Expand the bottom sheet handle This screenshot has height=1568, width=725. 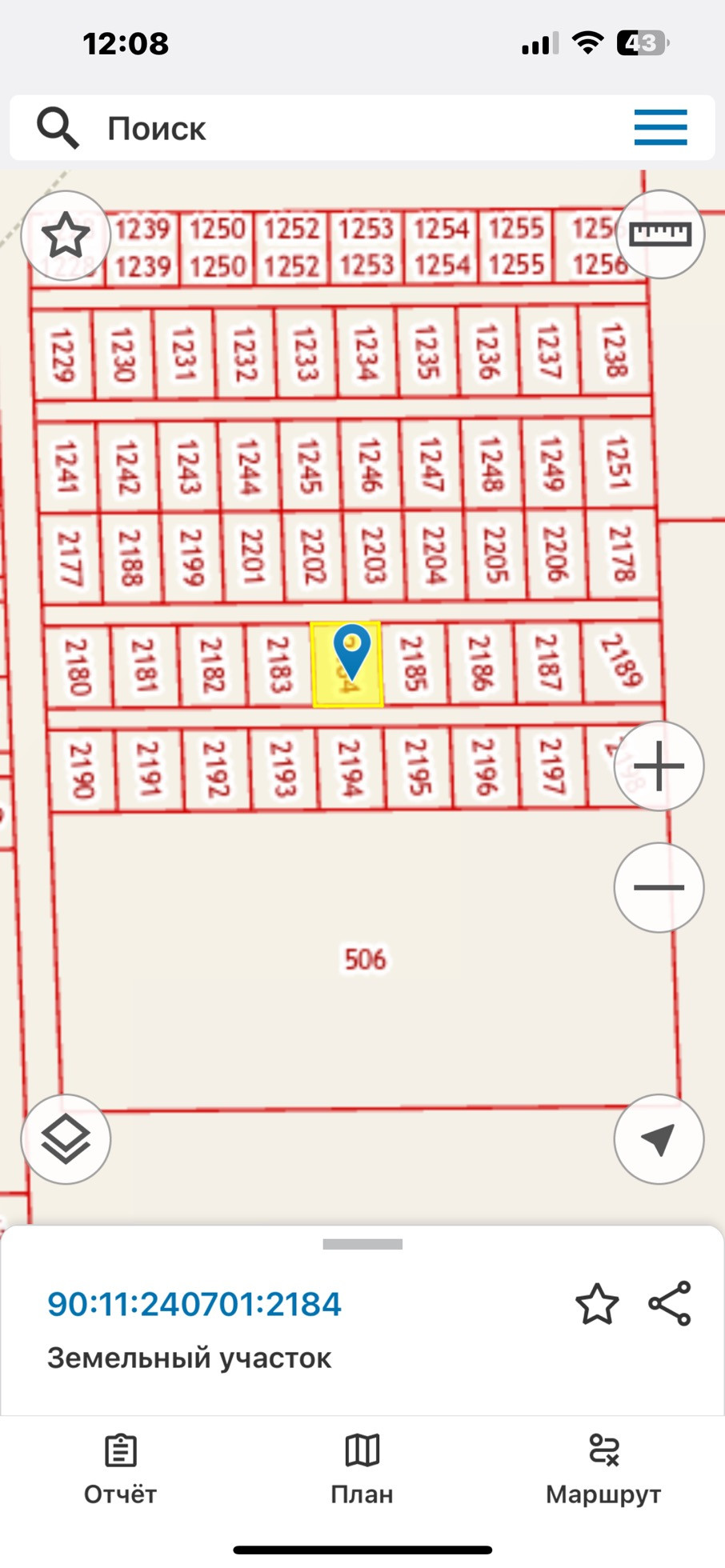click(x=362, y=1244)
